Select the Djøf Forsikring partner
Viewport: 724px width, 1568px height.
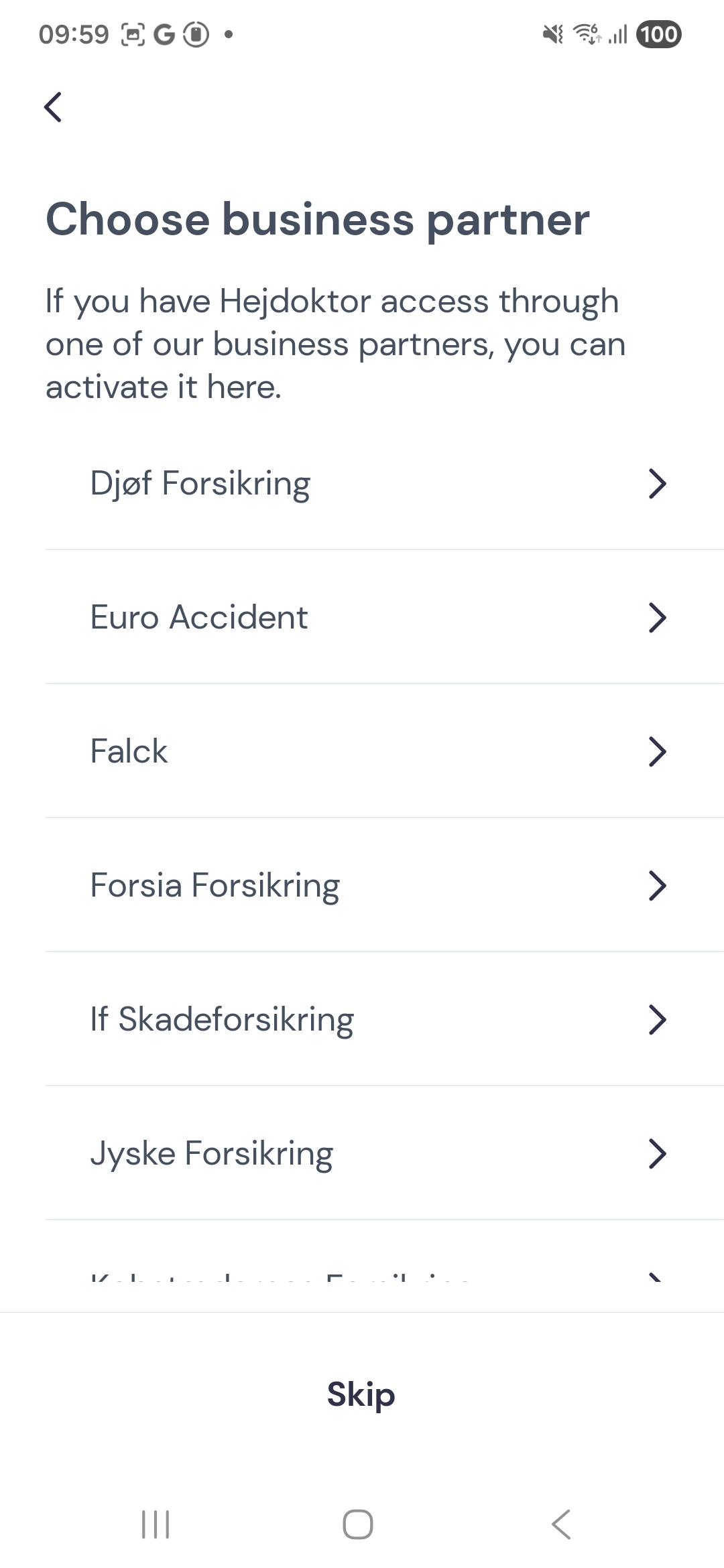(268, 484)
